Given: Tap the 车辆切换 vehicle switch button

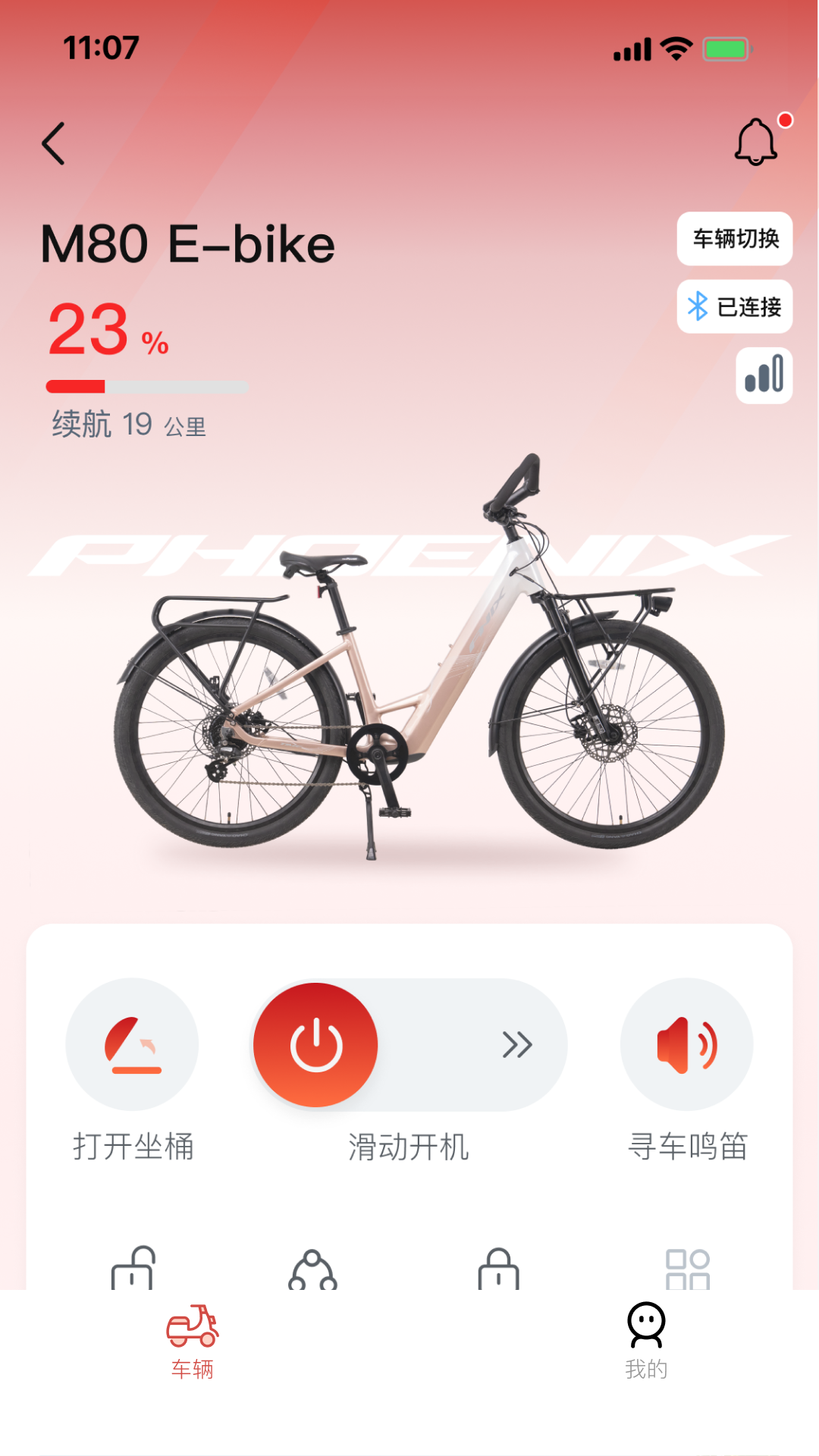Looking at the screenshot, I should coord(734,239).
